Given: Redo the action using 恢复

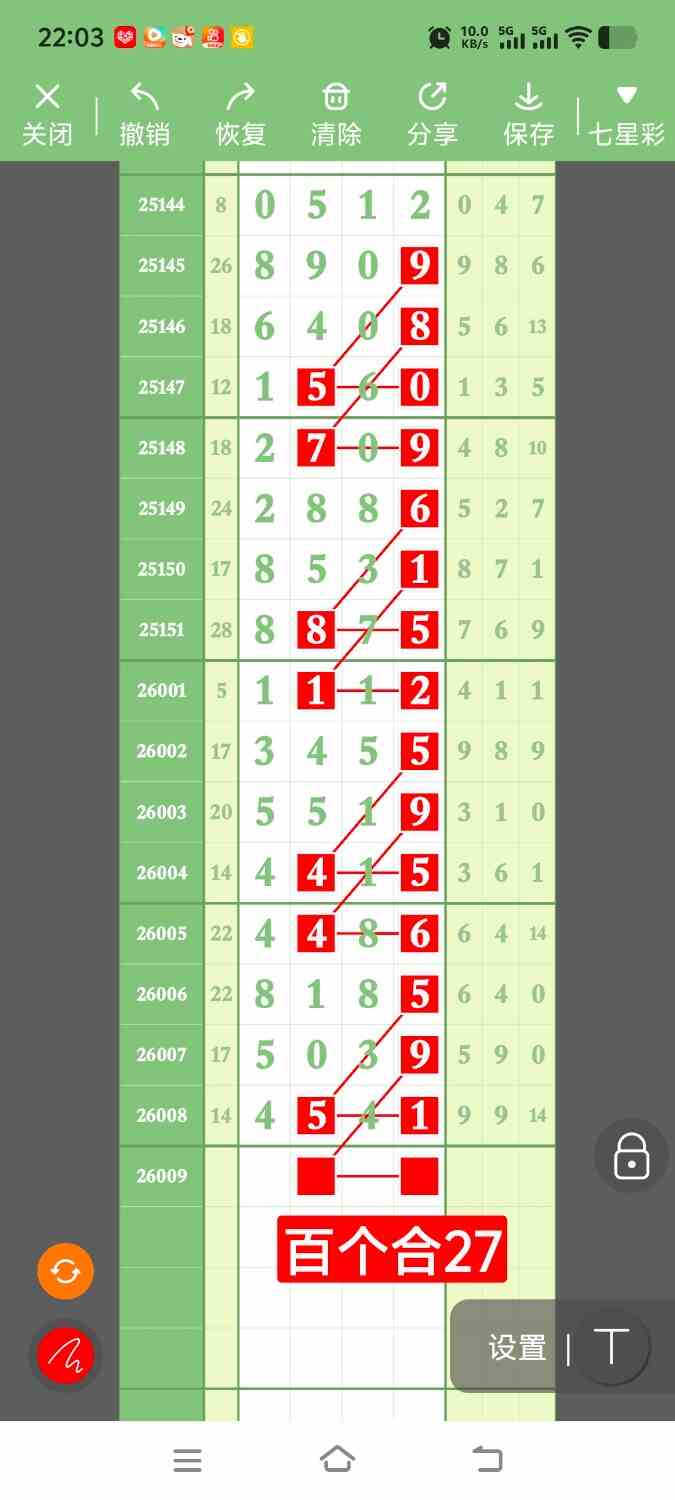Looking at the screenshot, I should coord(240,115).
